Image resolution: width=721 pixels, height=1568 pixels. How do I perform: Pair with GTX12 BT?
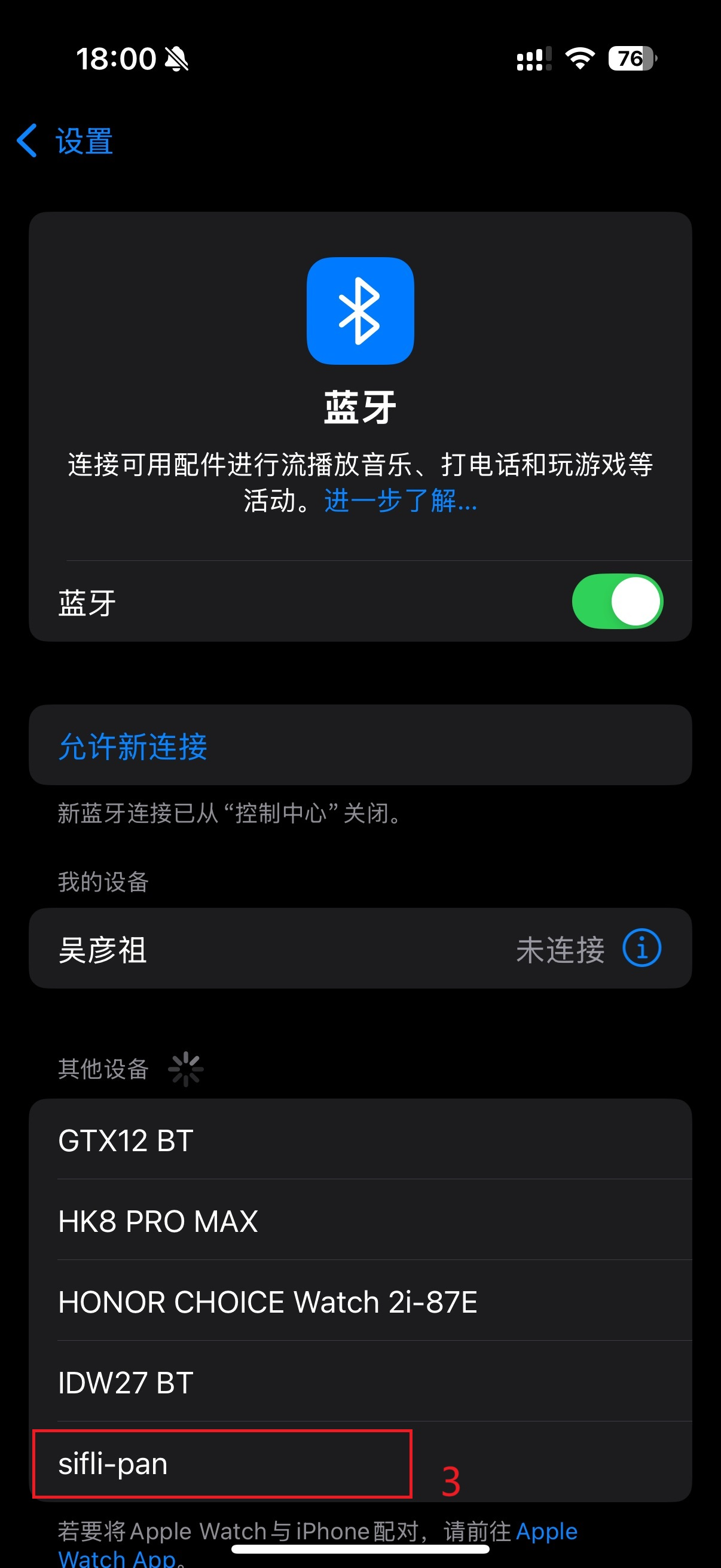pos(360,1139)
